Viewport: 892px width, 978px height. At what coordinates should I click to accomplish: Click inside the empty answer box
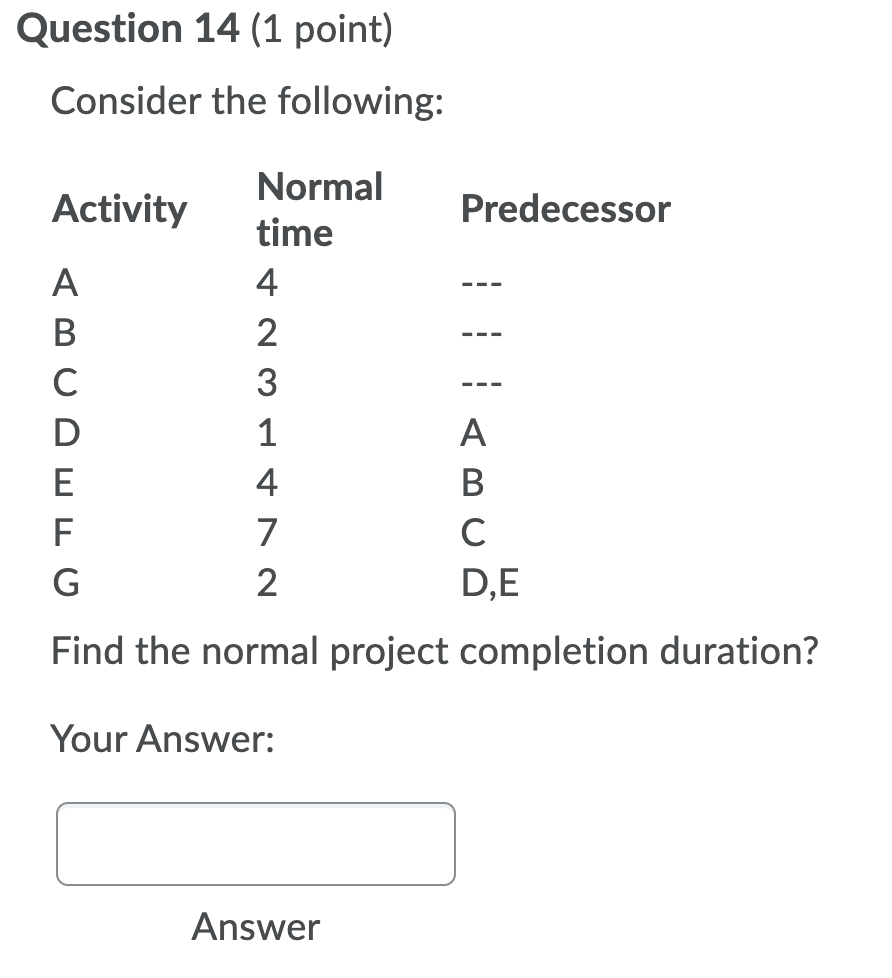[257, 843]
